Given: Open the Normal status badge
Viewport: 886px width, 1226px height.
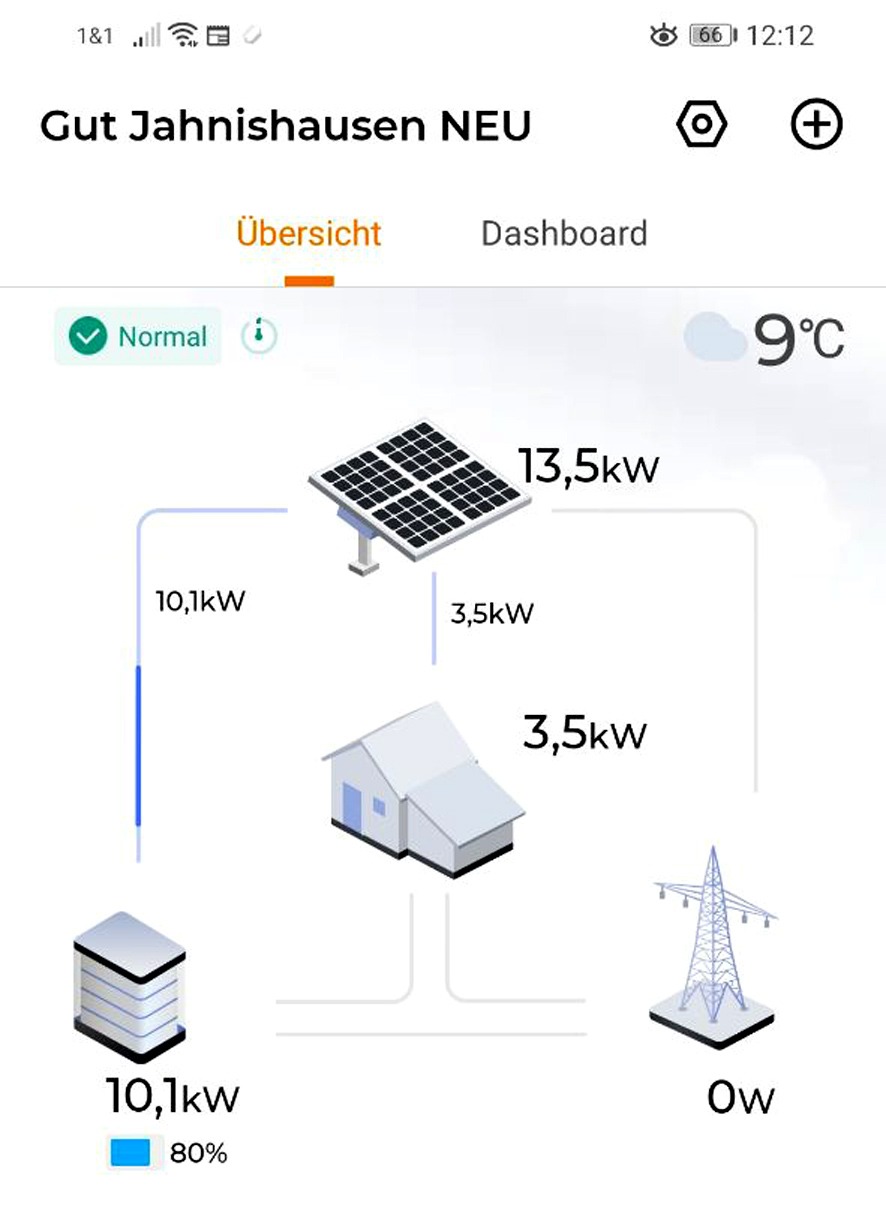Looking at the screenshot, I should [138, 337].
